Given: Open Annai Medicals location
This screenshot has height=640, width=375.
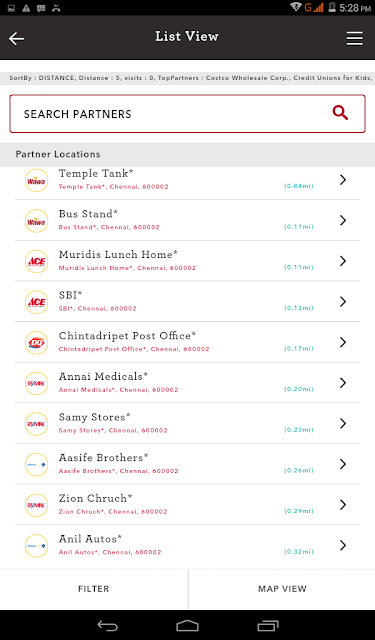Looking at the screenshot, I should click(187, 383).
